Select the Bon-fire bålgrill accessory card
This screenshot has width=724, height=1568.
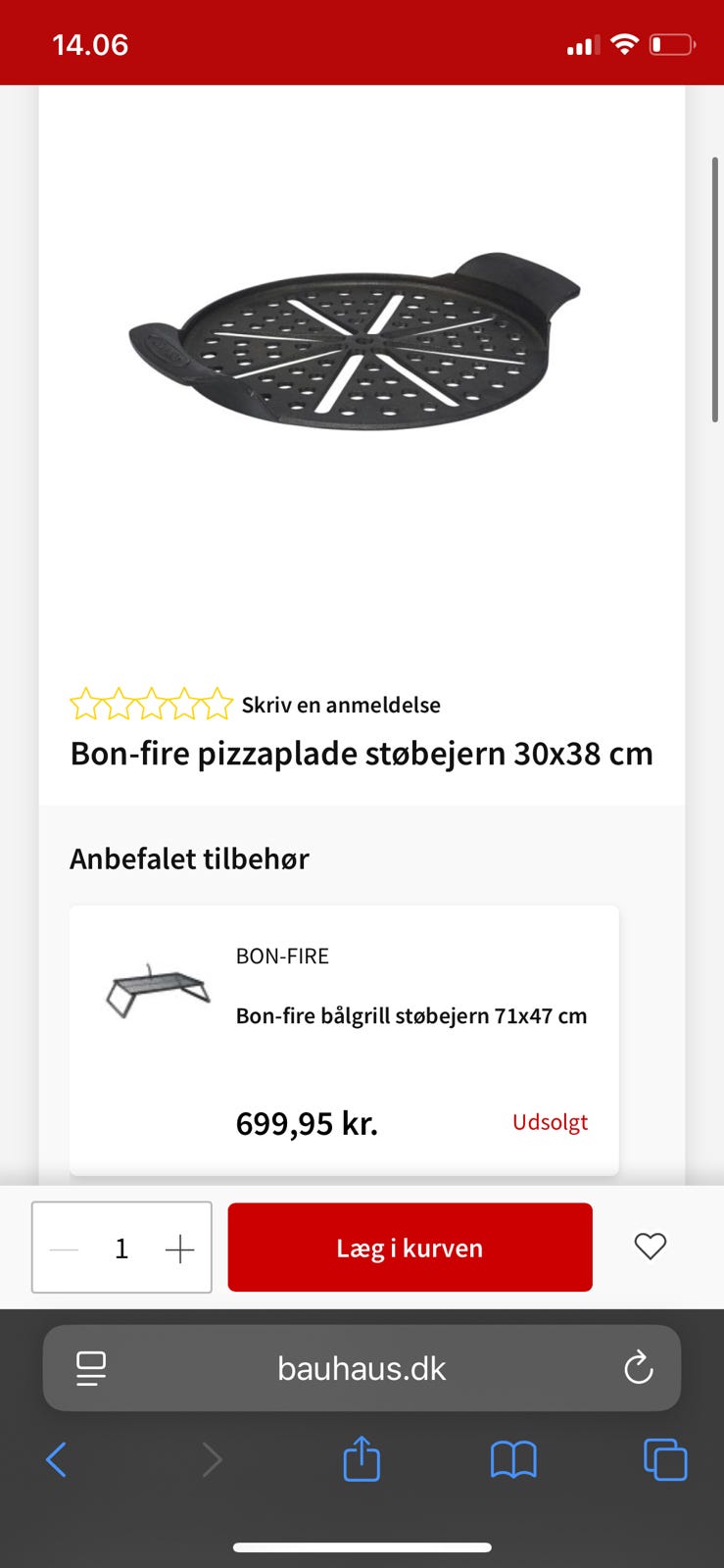click(343, 1039)
